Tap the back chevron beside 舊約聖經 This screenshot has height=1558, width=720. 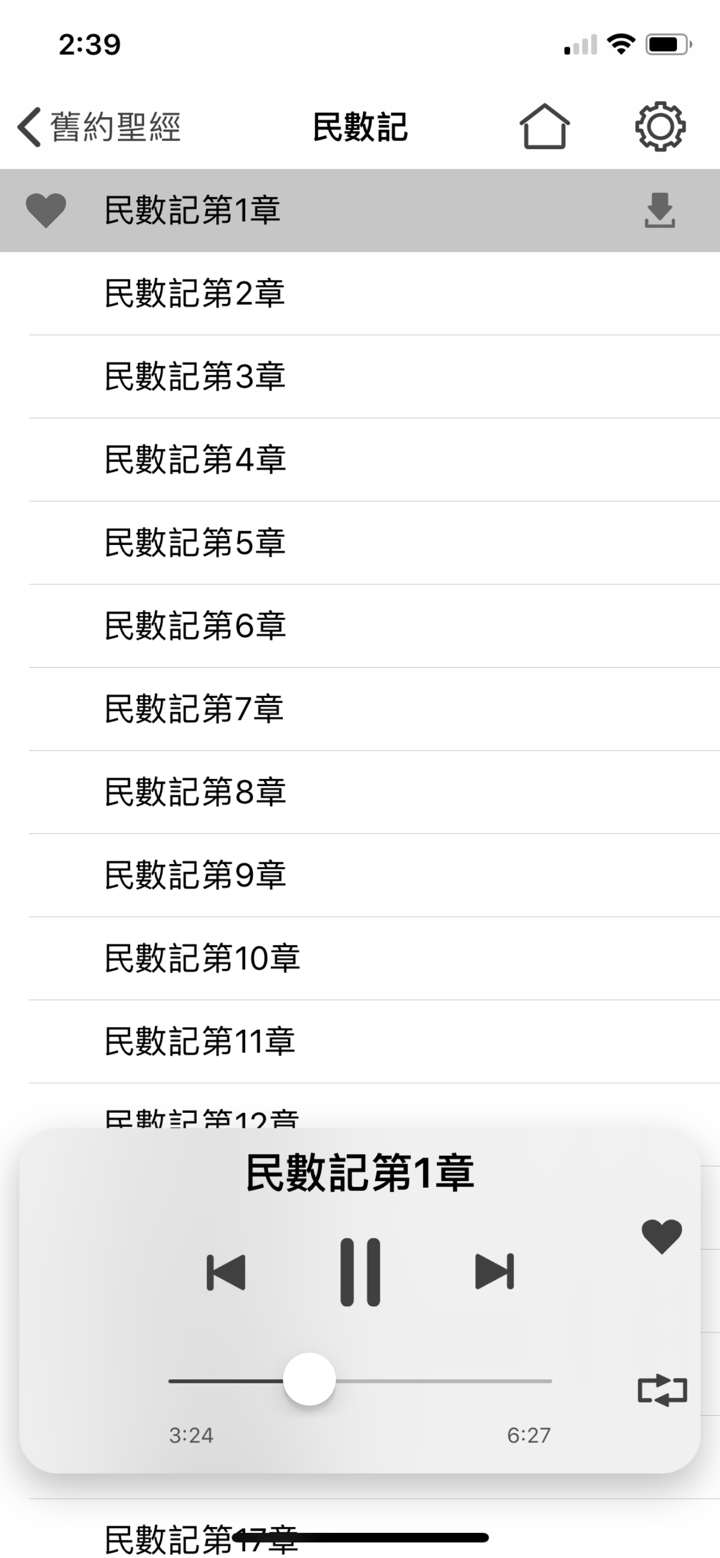coord(27,125)
